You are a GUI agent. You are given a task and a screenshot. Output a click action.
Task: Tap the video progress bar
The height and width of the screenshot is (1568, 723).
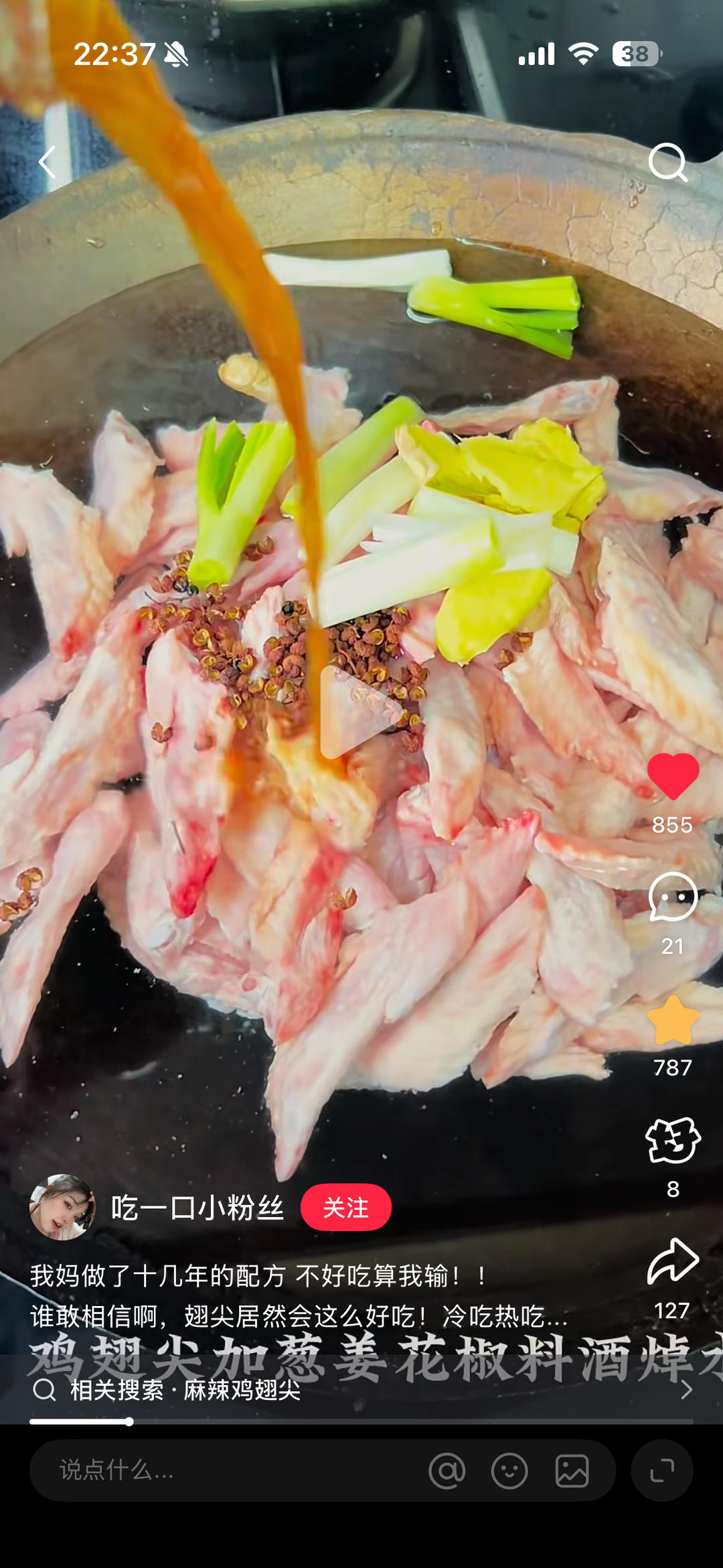point(361,1421)
